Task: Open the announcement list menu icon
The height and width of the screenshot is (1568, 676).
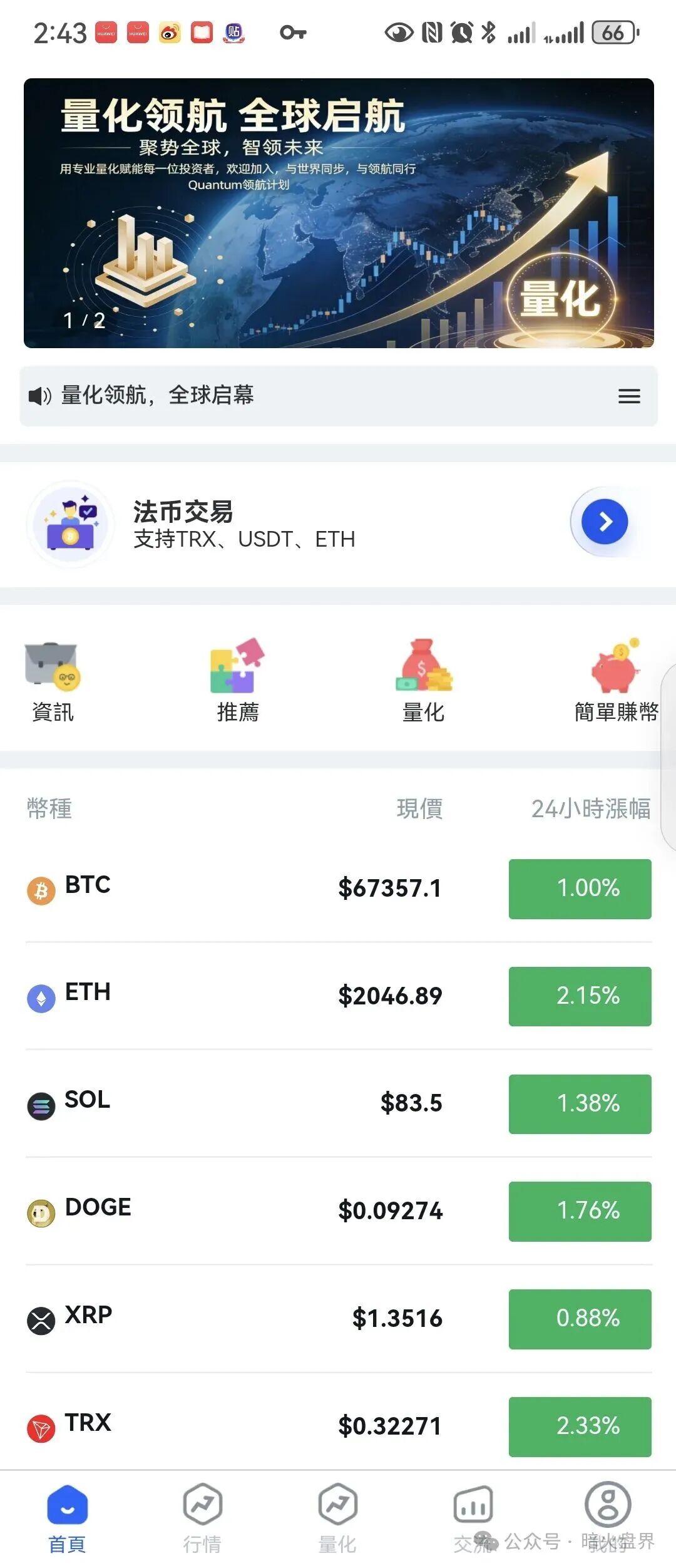Action: click(x=630, y=396)
